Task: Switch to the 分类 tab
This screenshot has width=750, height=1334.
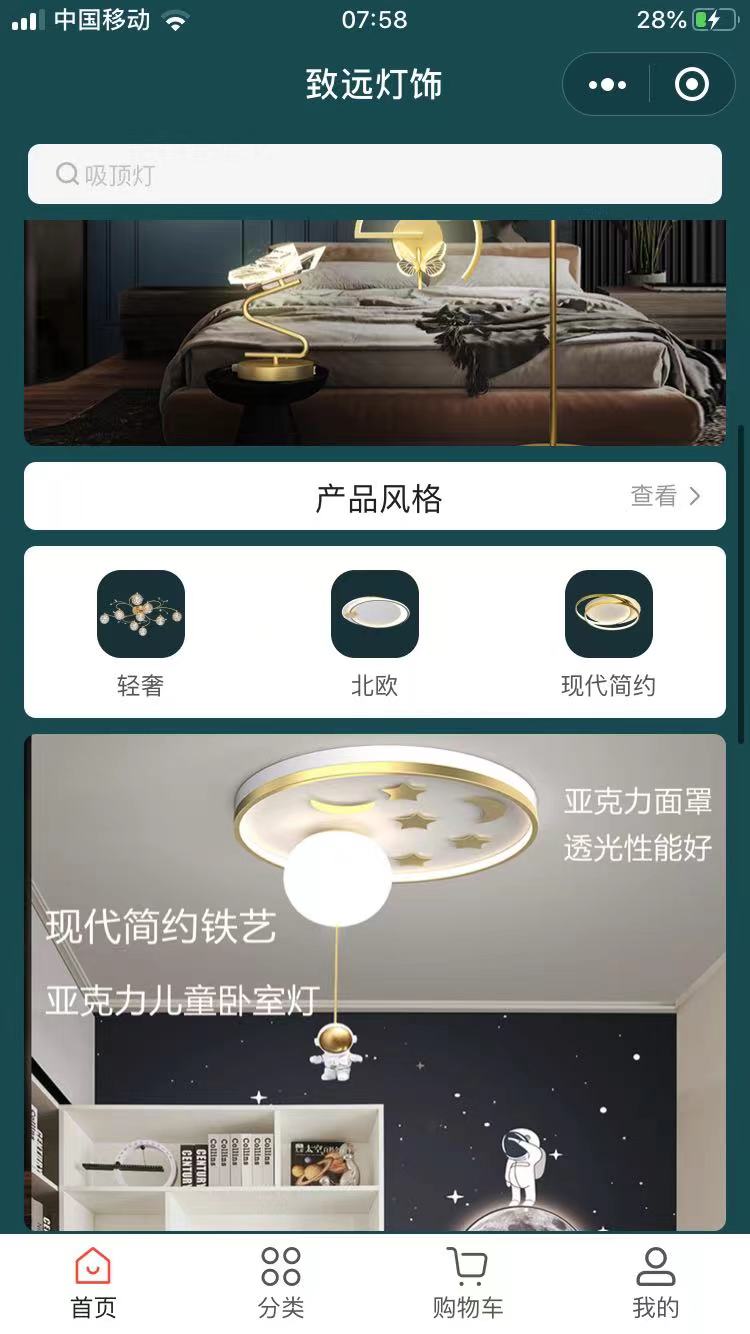Action: click(281, 1284)
